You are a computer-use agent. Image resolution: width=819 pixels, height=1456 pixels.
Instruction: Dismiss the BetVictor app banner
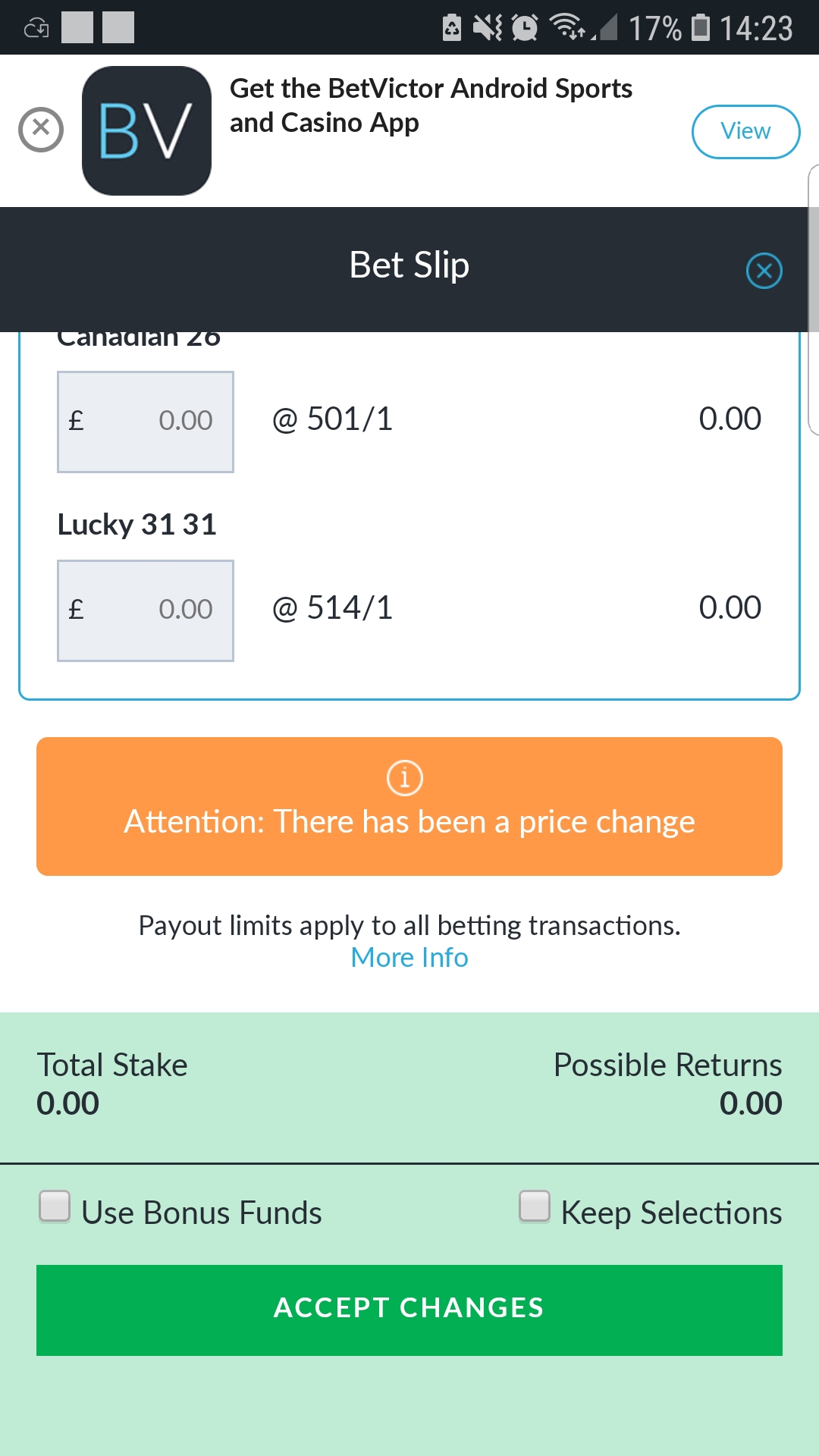pos(41,130)
